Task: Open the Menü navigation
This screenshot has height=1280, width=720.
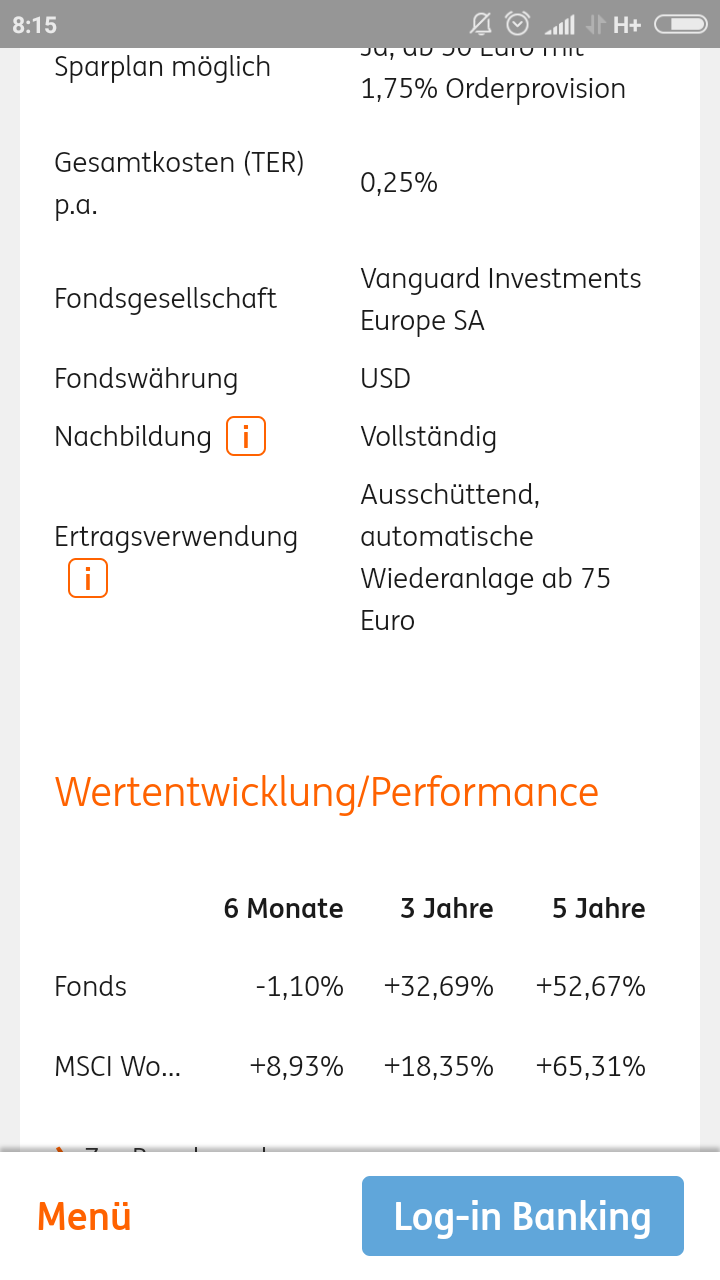Action: [x=85, y=1217]
